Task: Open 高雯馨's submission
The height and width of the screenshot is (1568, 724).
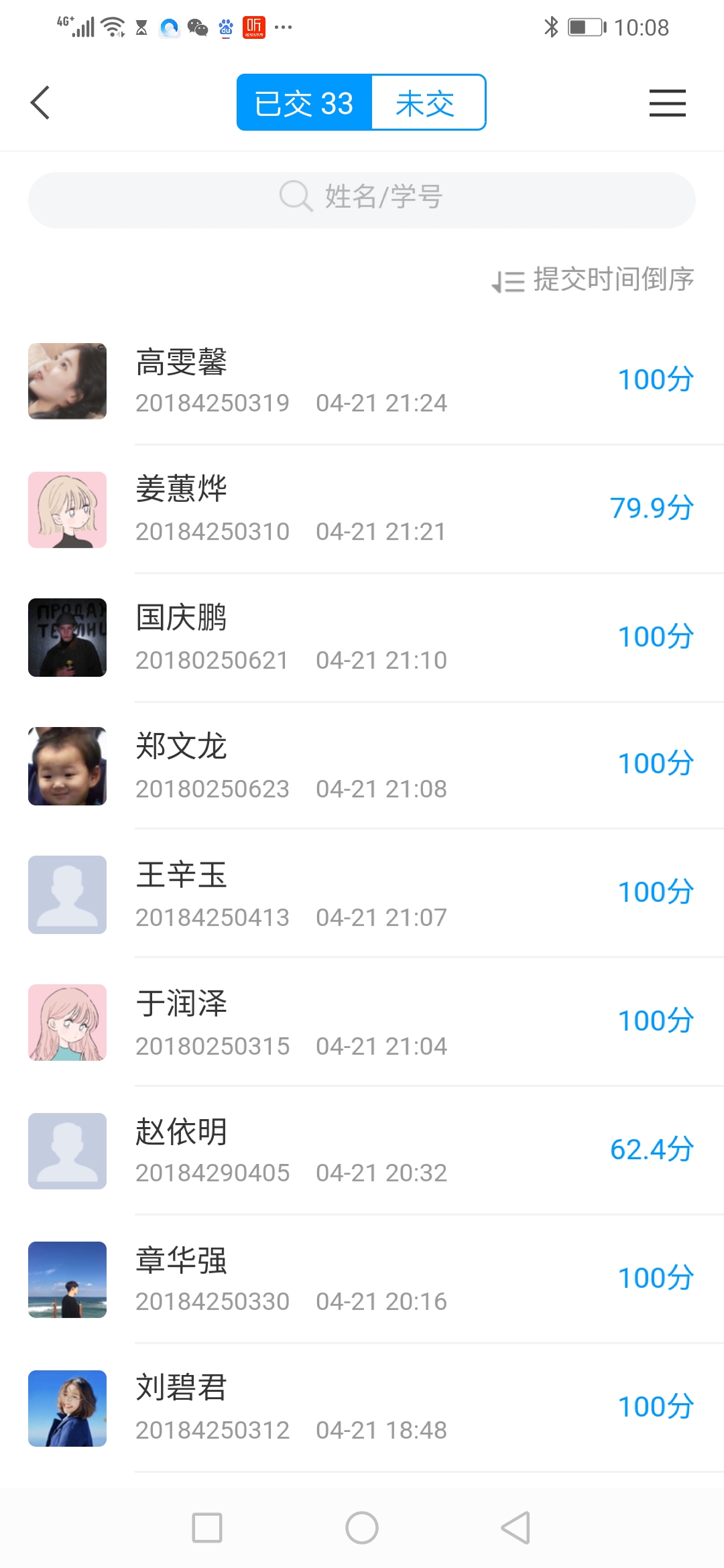Action: click(362, 381)
